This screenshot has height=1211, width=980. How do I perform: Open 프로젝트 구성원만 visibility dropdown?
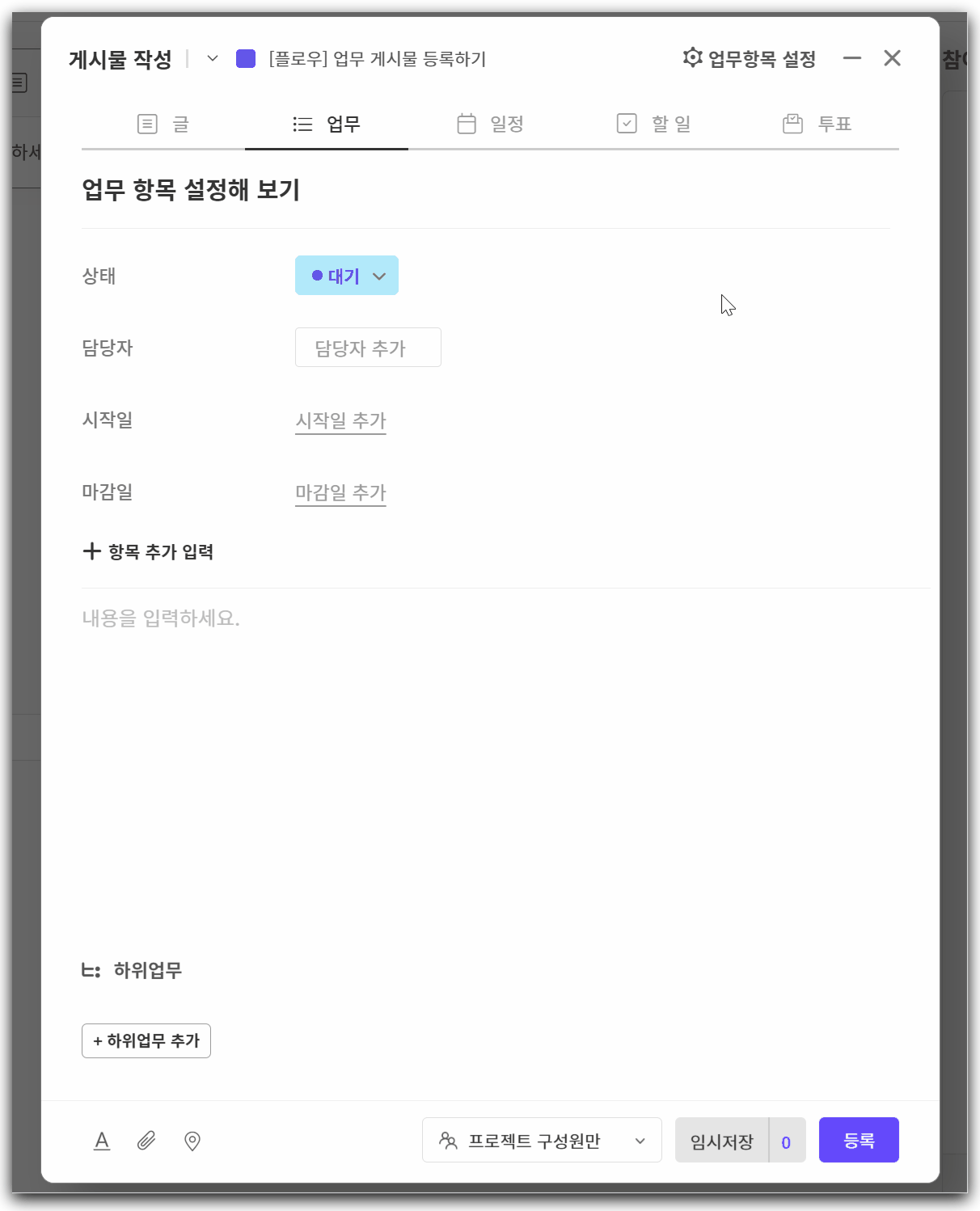click(x=542, y=1141)
